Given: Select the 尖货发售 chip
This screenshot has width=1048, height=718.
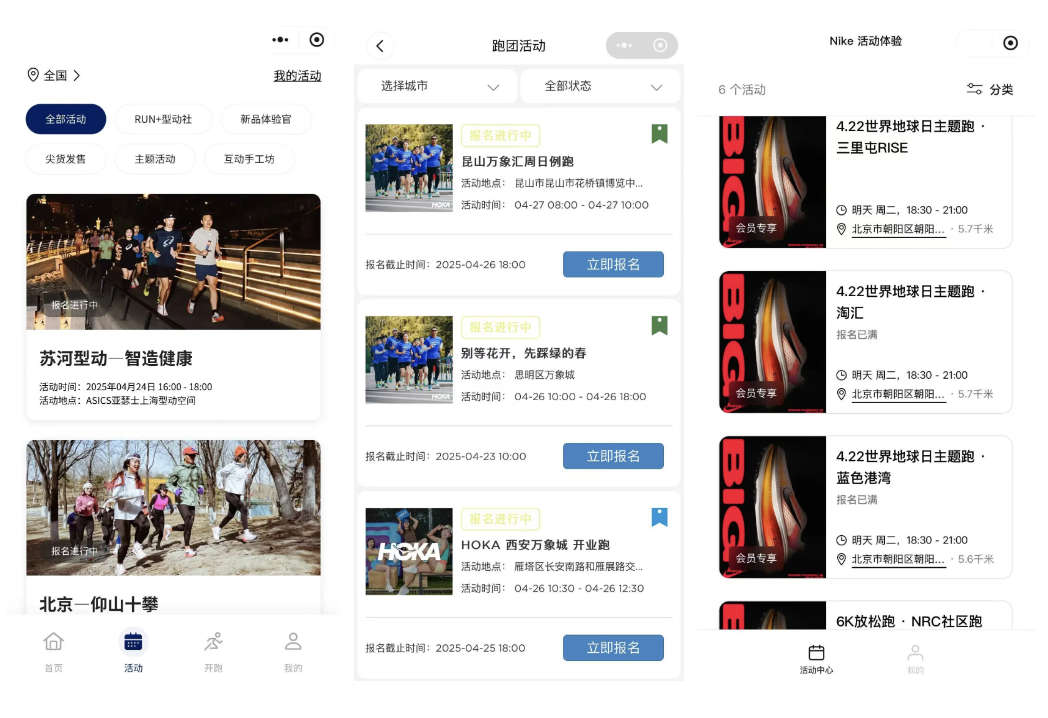Looking at the screenshot, I should pos(65,158).
